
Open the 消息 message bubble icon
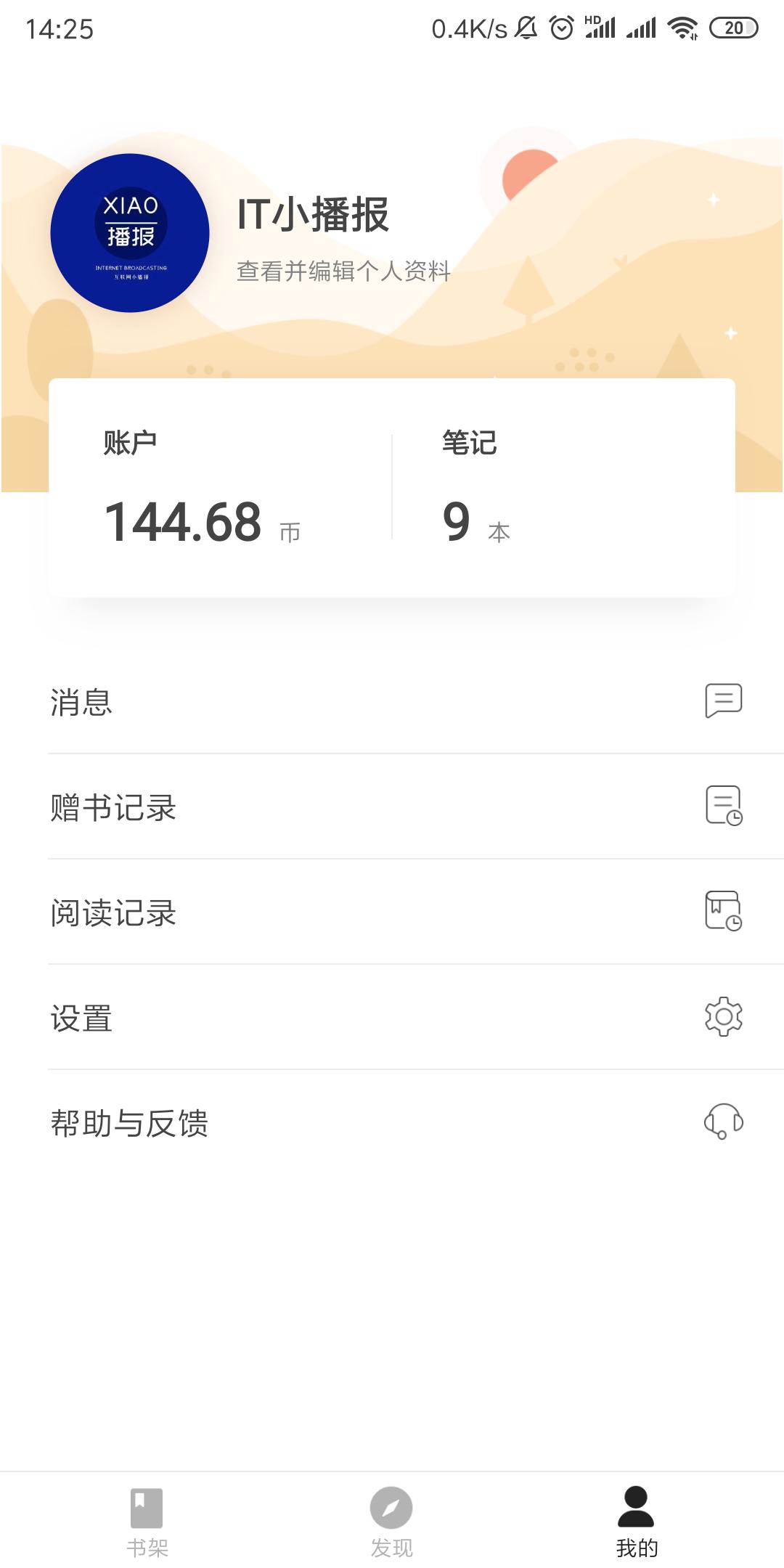point(723,701)
